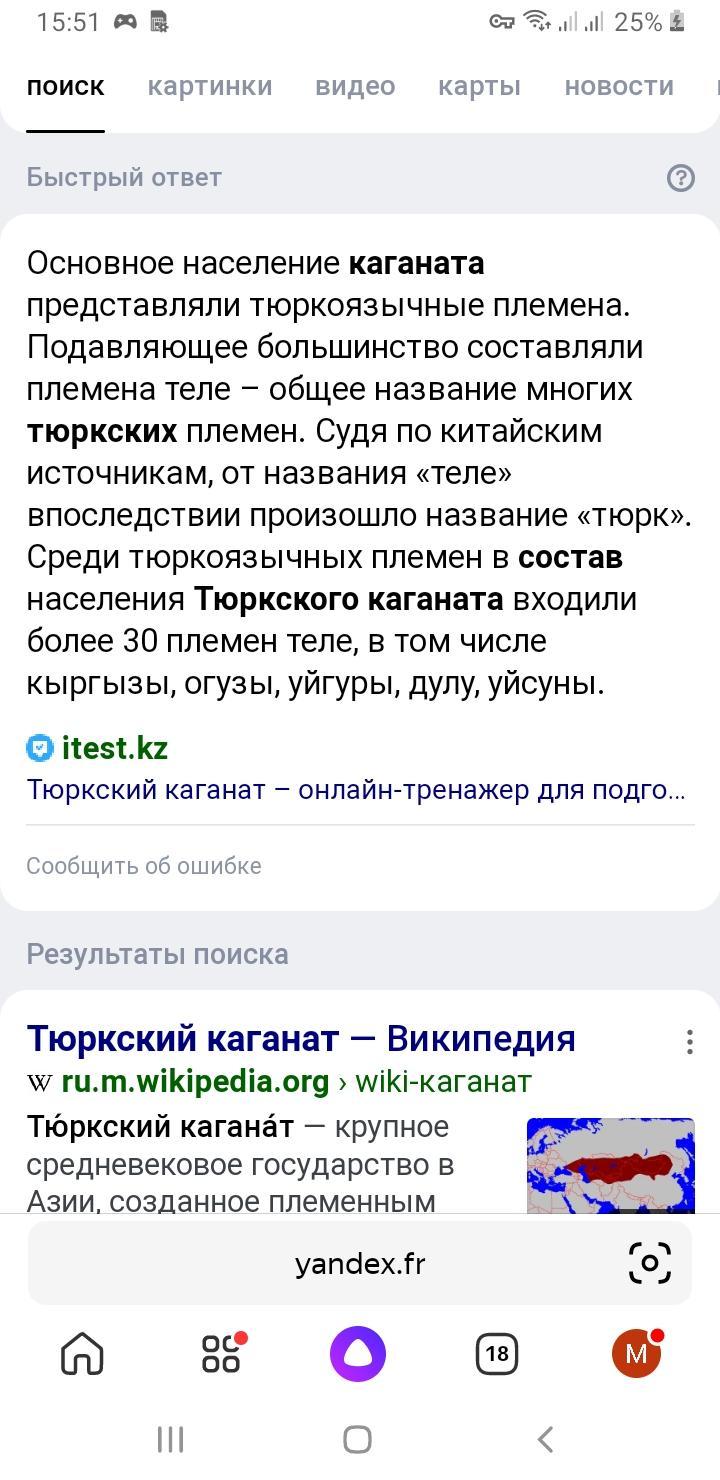Show the 18 open tabs

pyautogui.click(x=497, y=1354)
